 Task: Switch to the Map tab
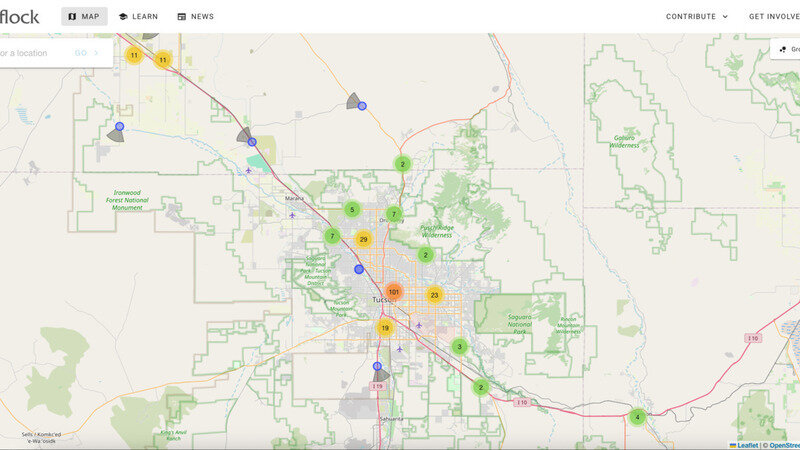click(x=84, y=16)
